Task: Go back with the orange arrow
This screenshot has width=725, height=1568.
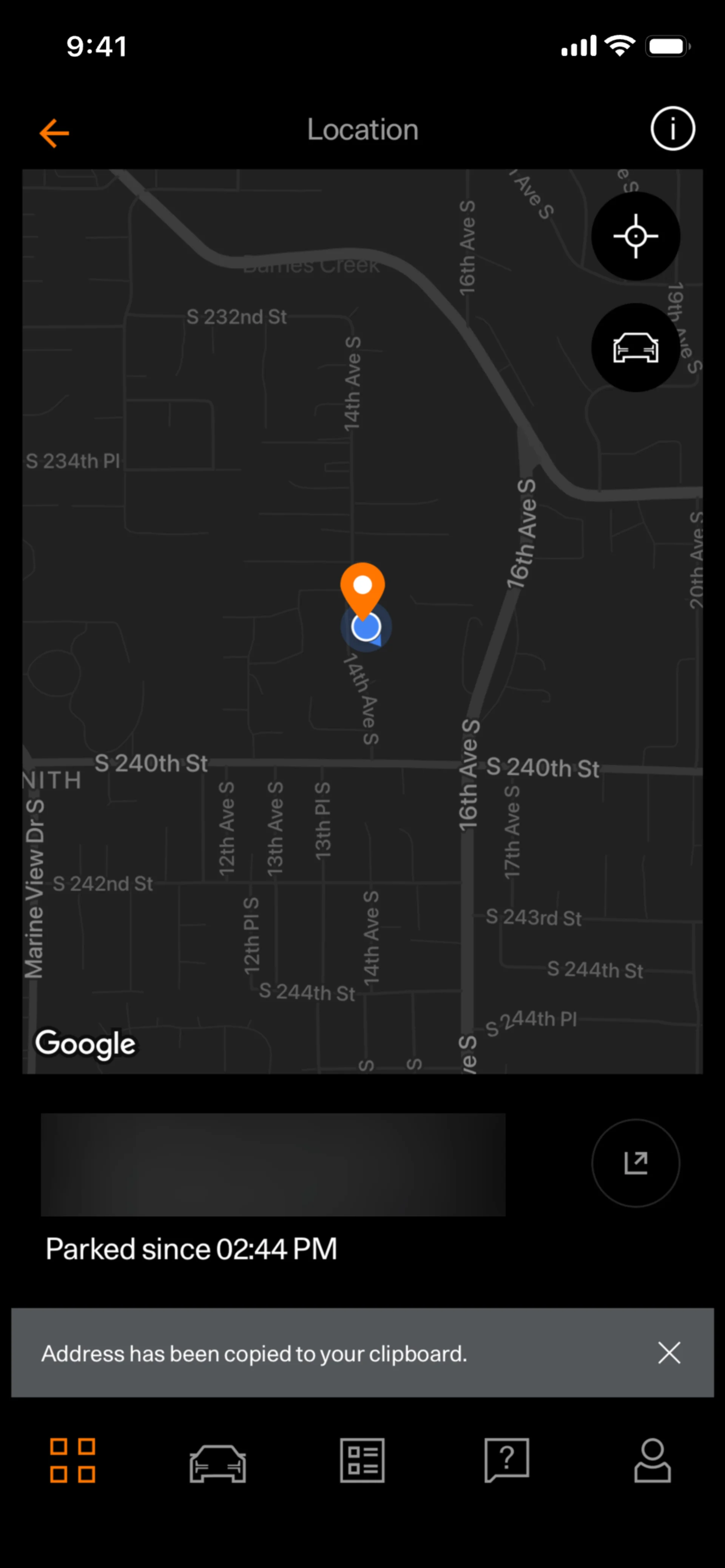Action: point(54,133)
